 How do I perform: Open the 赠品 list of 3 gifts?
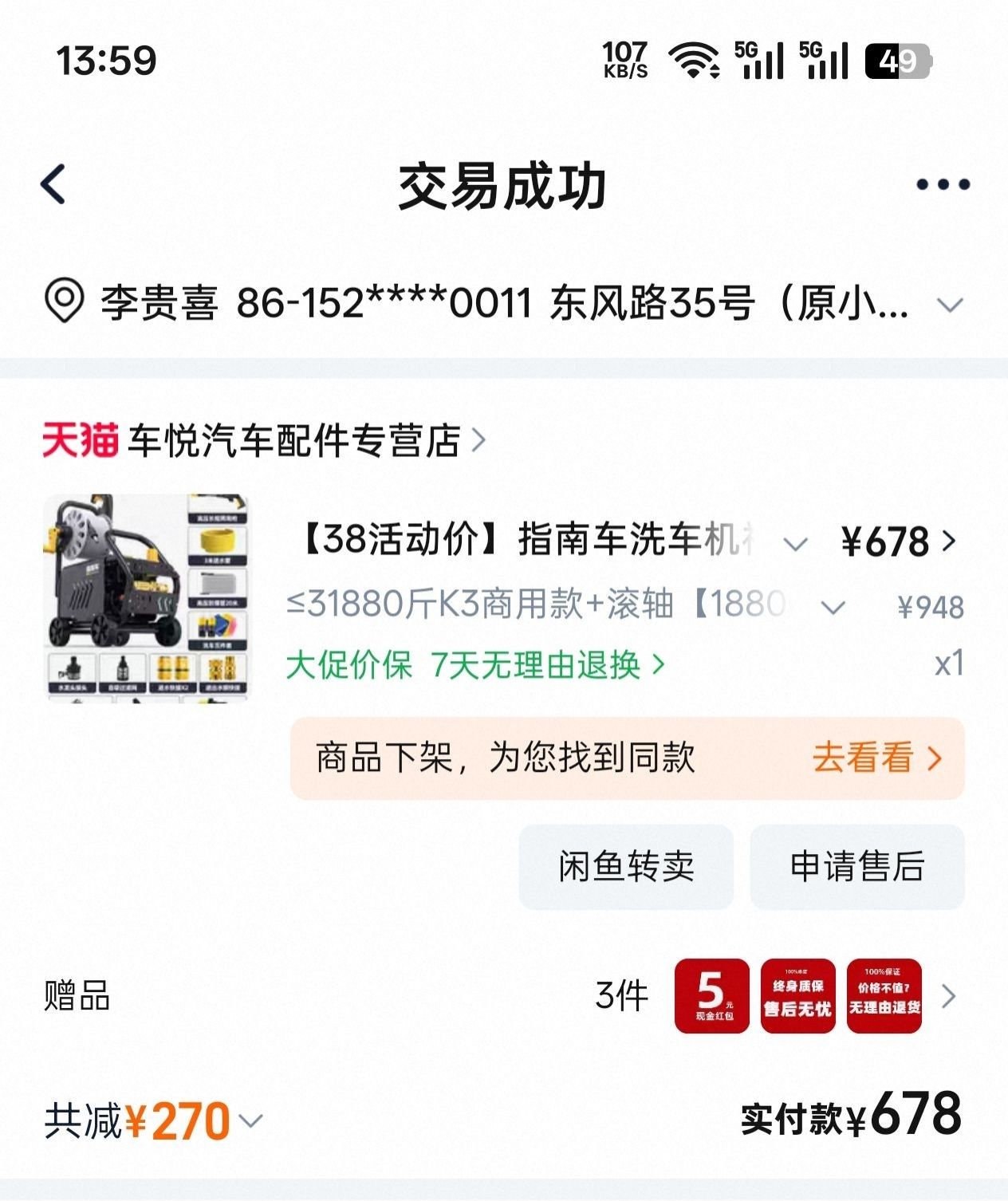point(947,996)
